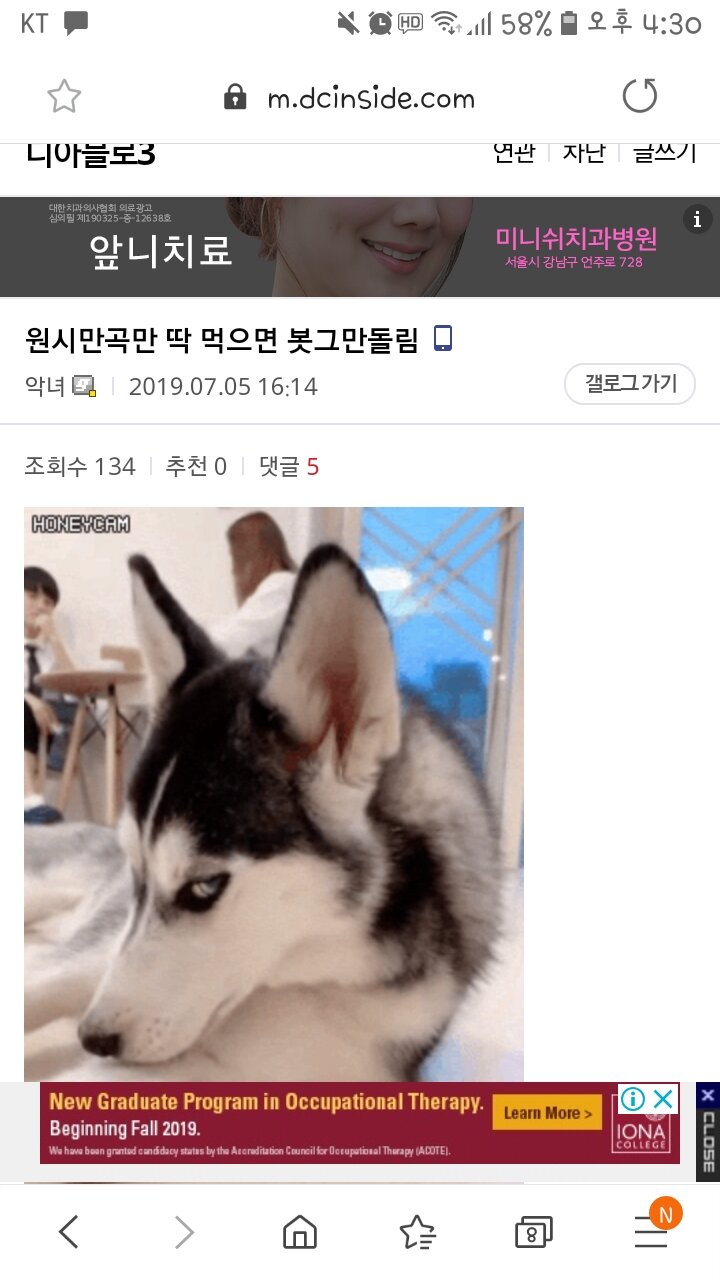The height and width of the screenshot is (1280, 720).
Task: Go back to the previous page
Action: pyautogui.click(x=68, y=1232)
